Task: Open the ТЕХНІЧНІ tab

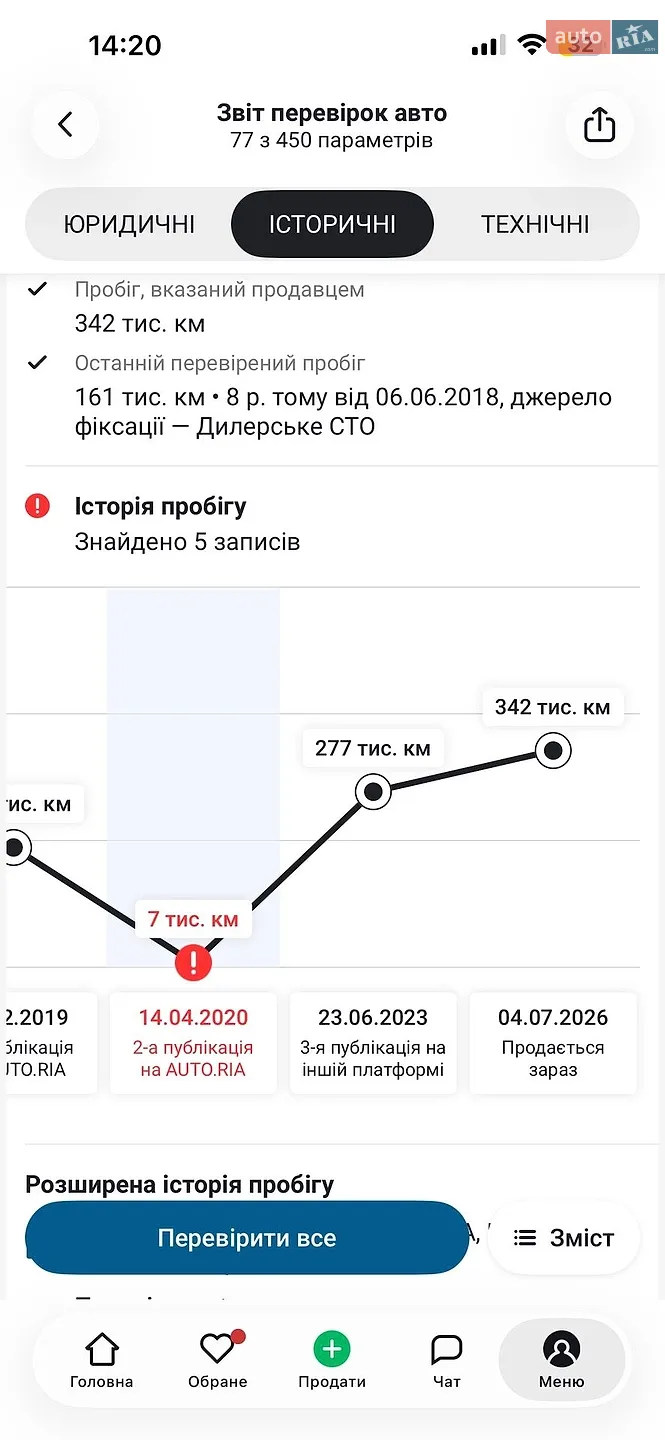Action: tap(535, 224)
